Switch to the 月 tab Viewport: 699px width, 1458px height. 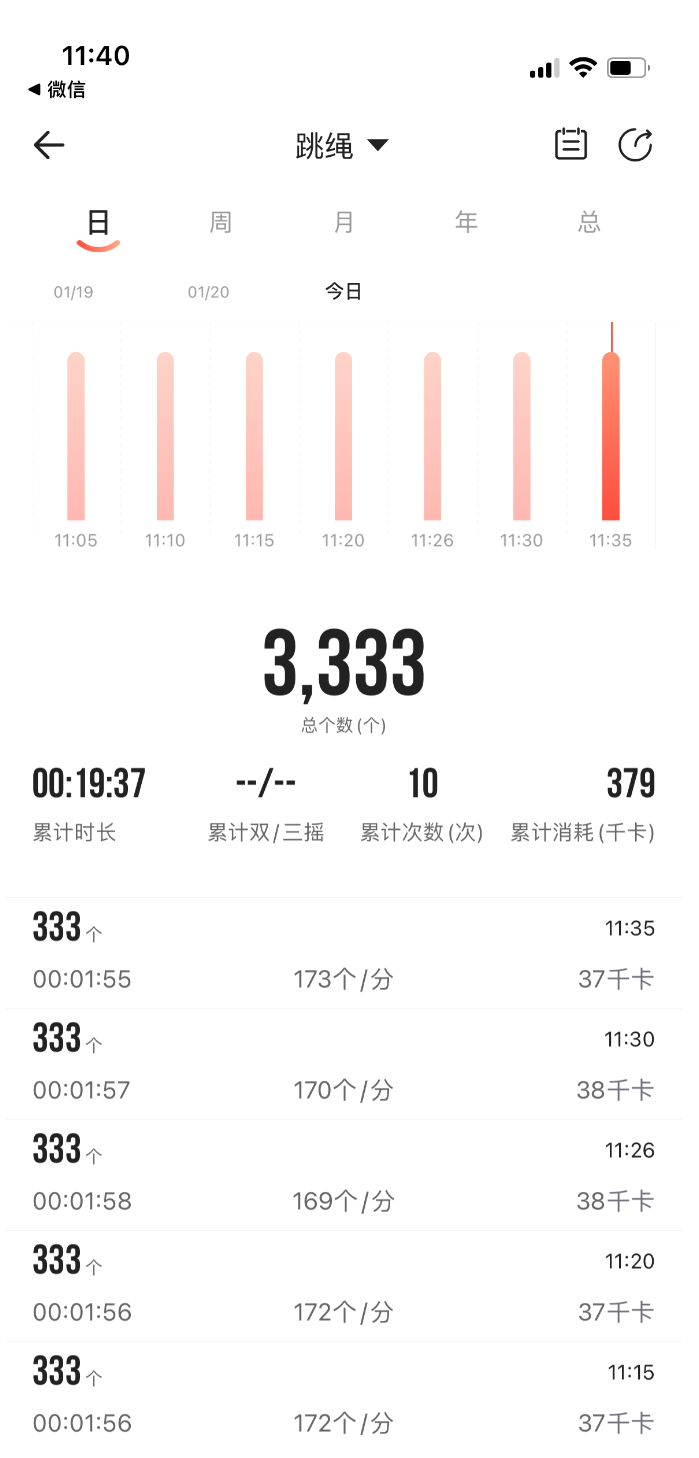pos(344,221)
